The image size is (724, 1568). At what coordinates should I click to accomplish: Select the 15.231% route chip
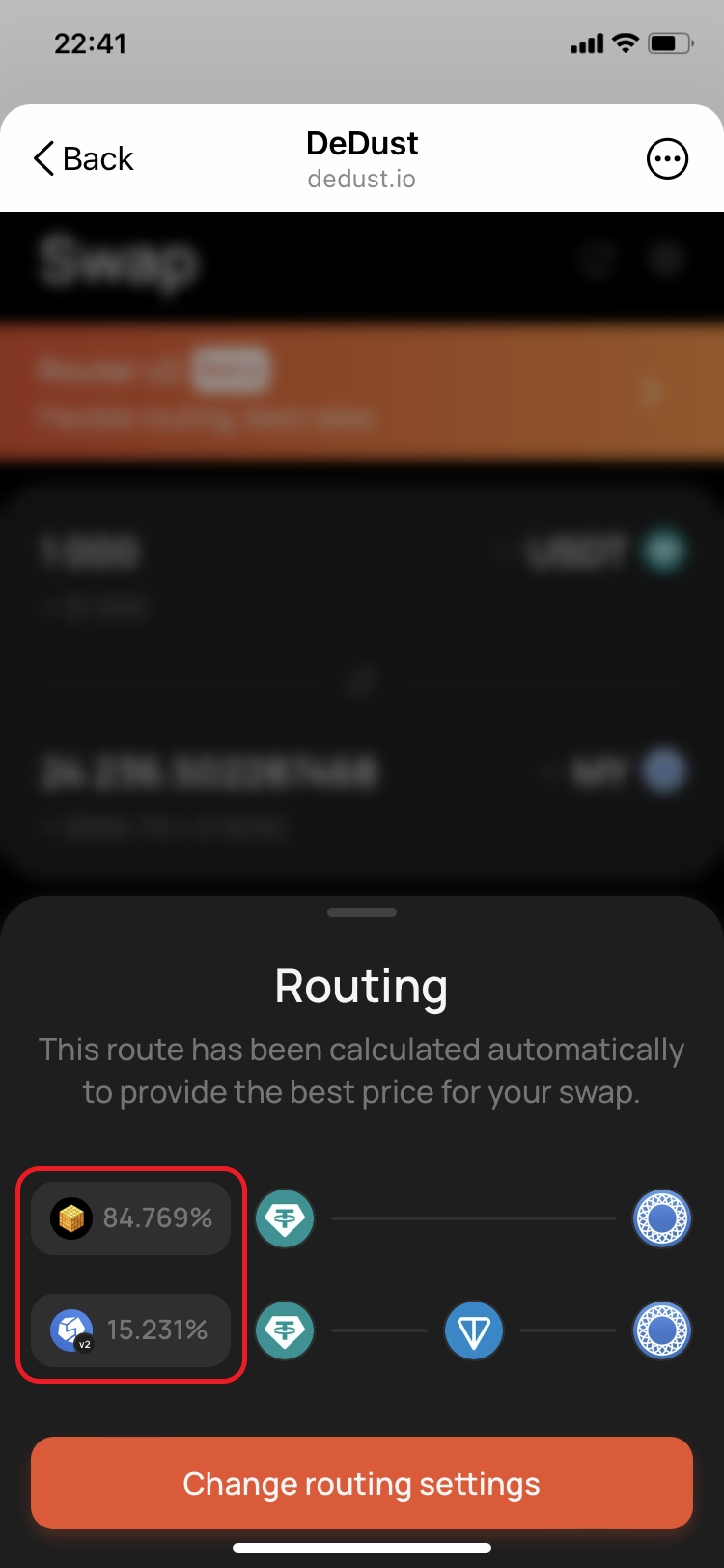(x=131, y=1330)
